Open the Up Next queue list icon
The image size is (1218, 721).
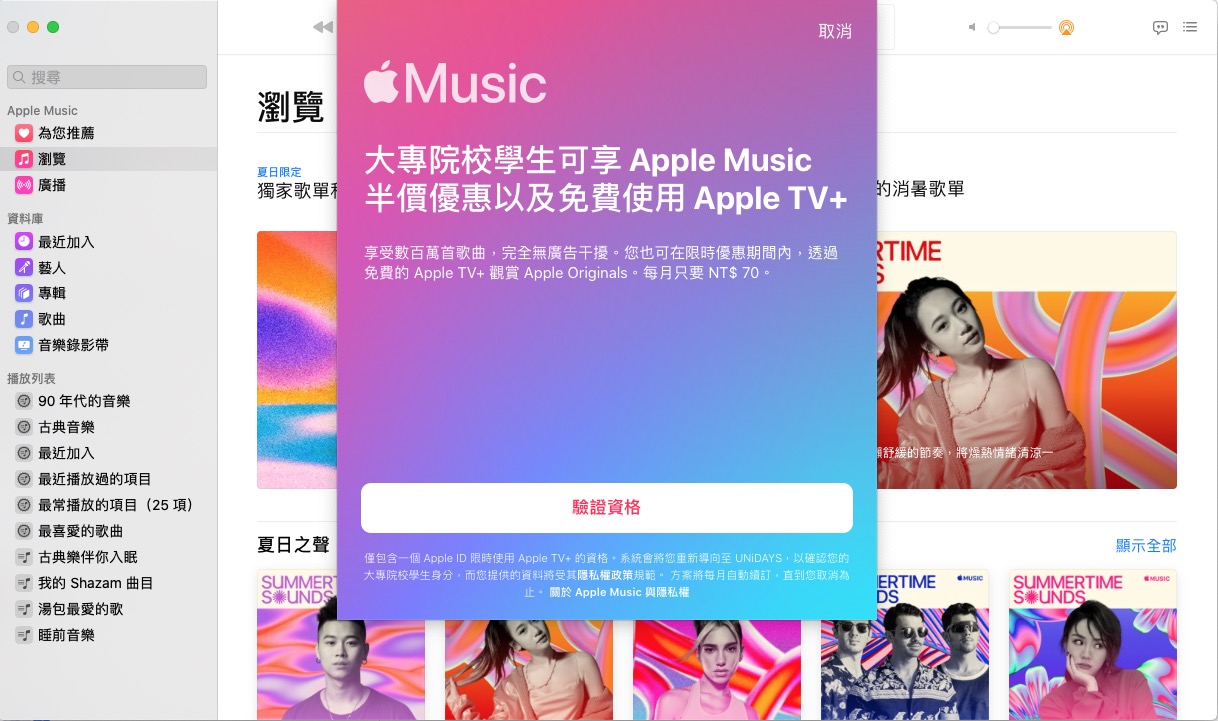(x=1190, y=28)
